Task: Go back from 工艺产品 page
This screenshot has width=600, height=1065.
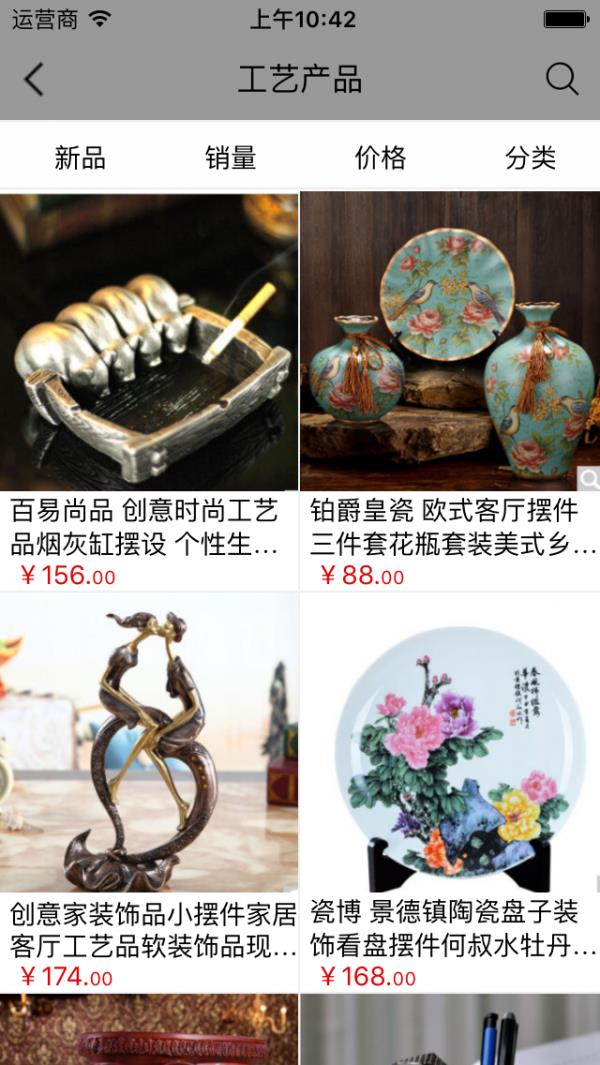Action: [34, 79]
